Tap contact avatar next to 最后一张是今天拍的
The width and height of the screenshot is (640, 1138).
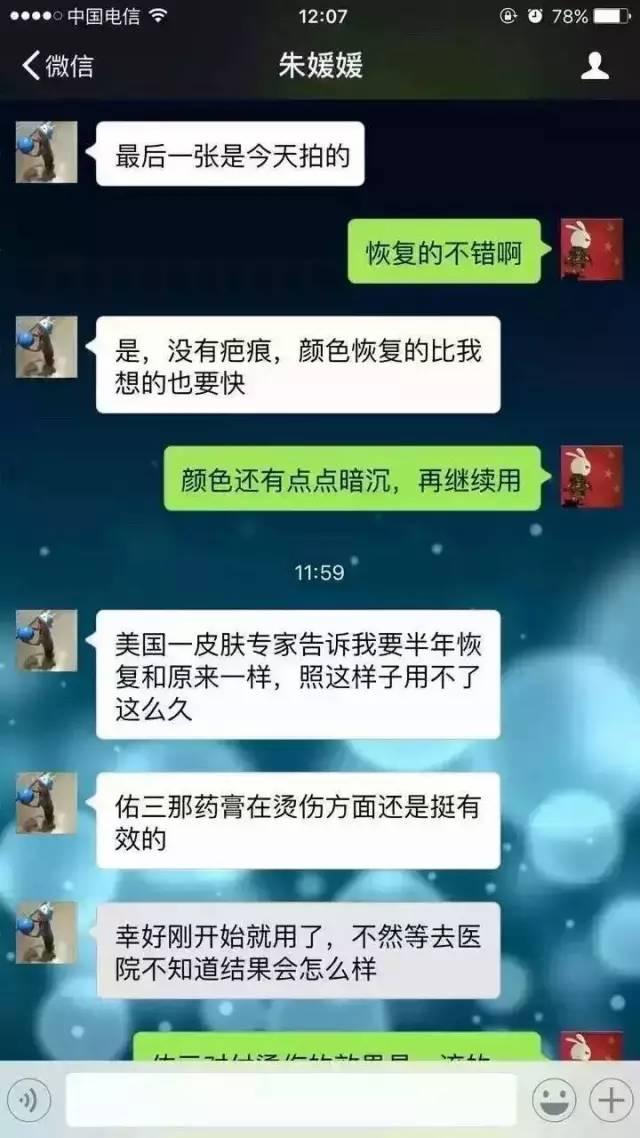pyautogui.click(x=46, y=152)
